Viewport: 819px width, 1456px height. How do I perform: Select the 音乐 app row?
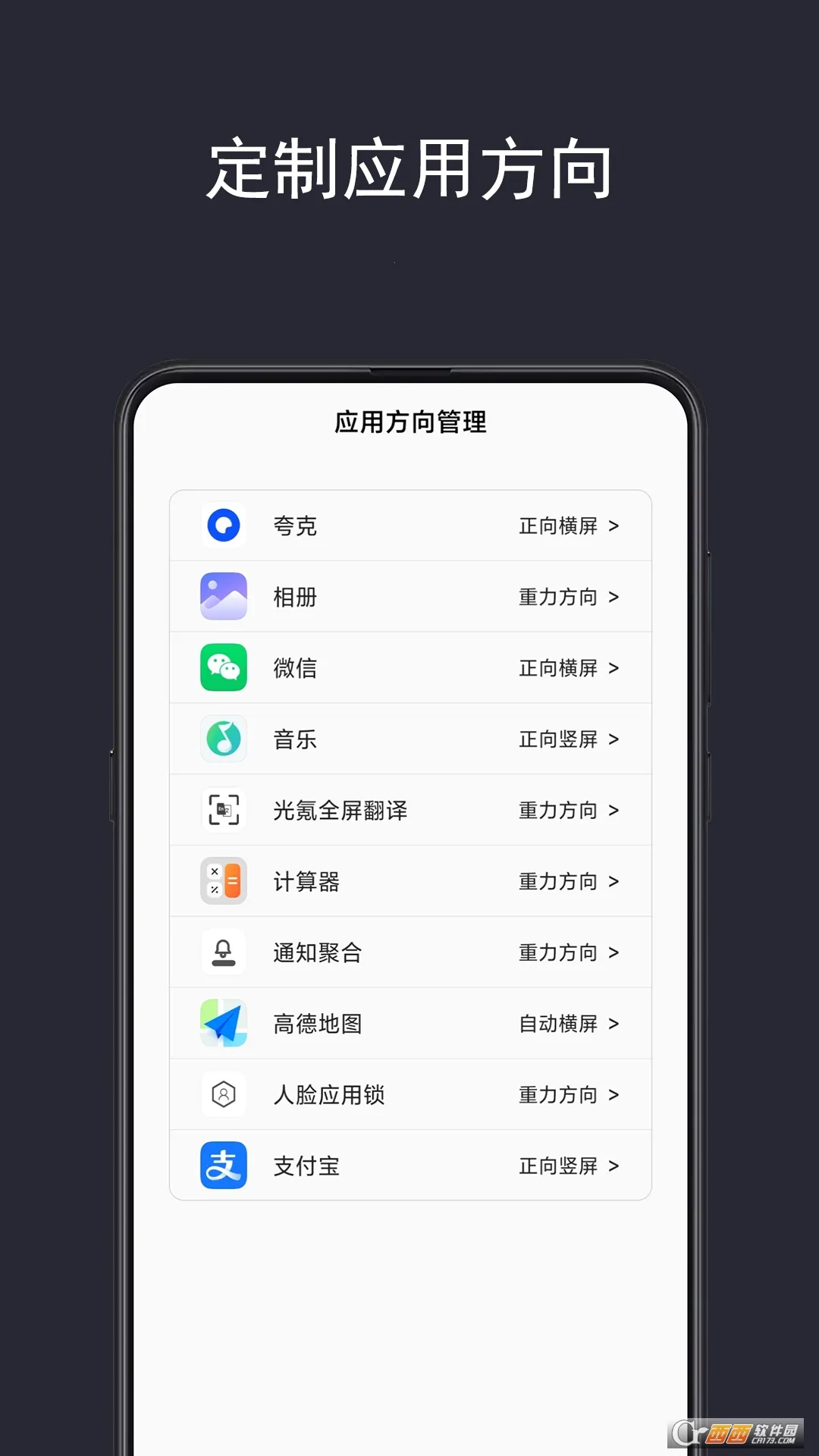click(x=409, y=739)
